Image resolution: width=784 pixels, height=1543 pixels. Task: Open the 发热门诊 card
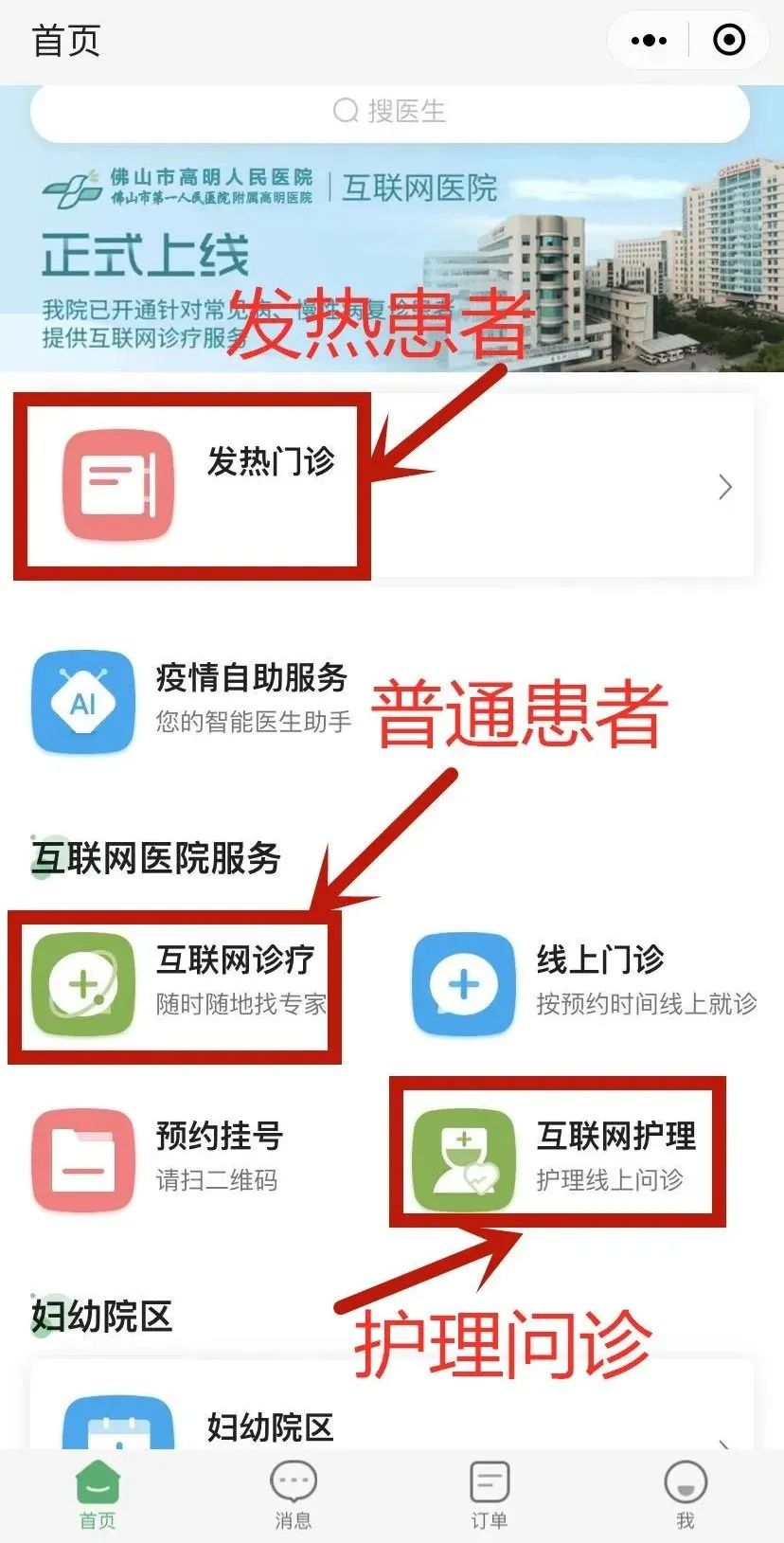pyautogui.click(x=383, y=486)
